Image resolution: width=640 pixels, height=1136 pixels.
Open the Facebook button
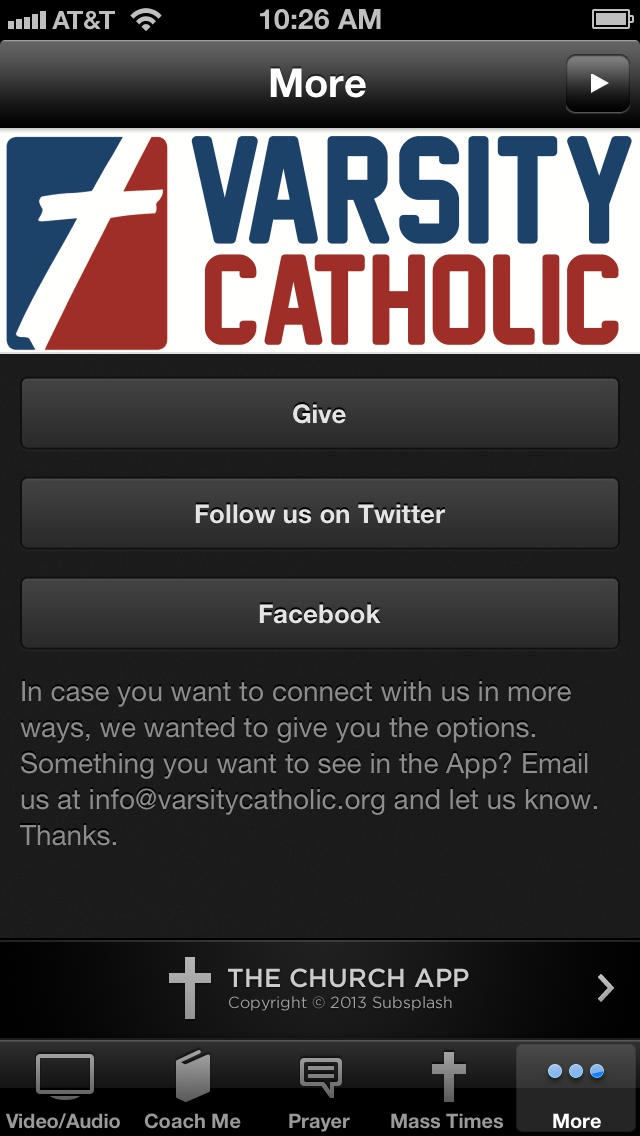click(x=320, y=614)
